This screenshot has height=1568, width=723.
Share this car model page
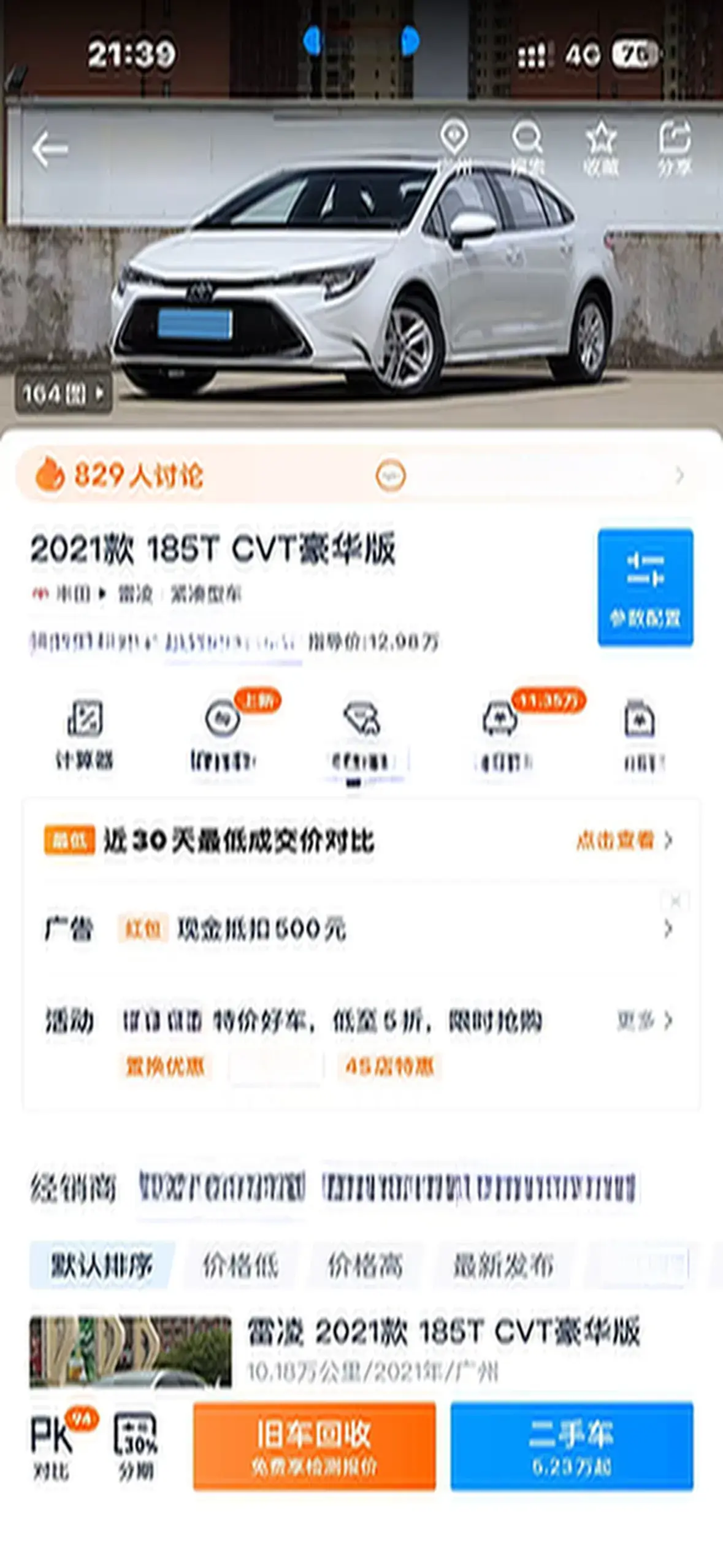pos(675,148)
